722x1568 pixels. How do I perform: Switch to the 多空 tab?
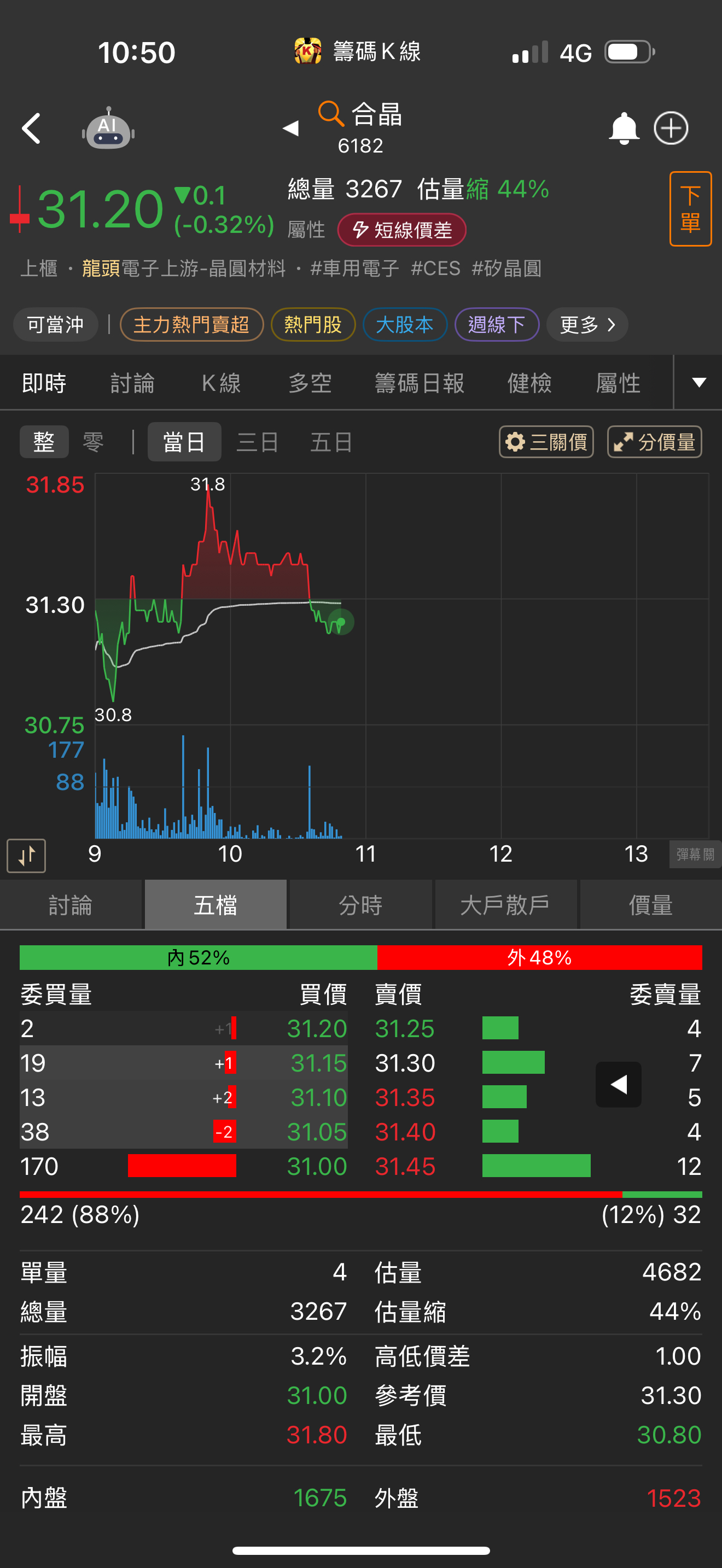pyautogui.click(x=310, y=383)
